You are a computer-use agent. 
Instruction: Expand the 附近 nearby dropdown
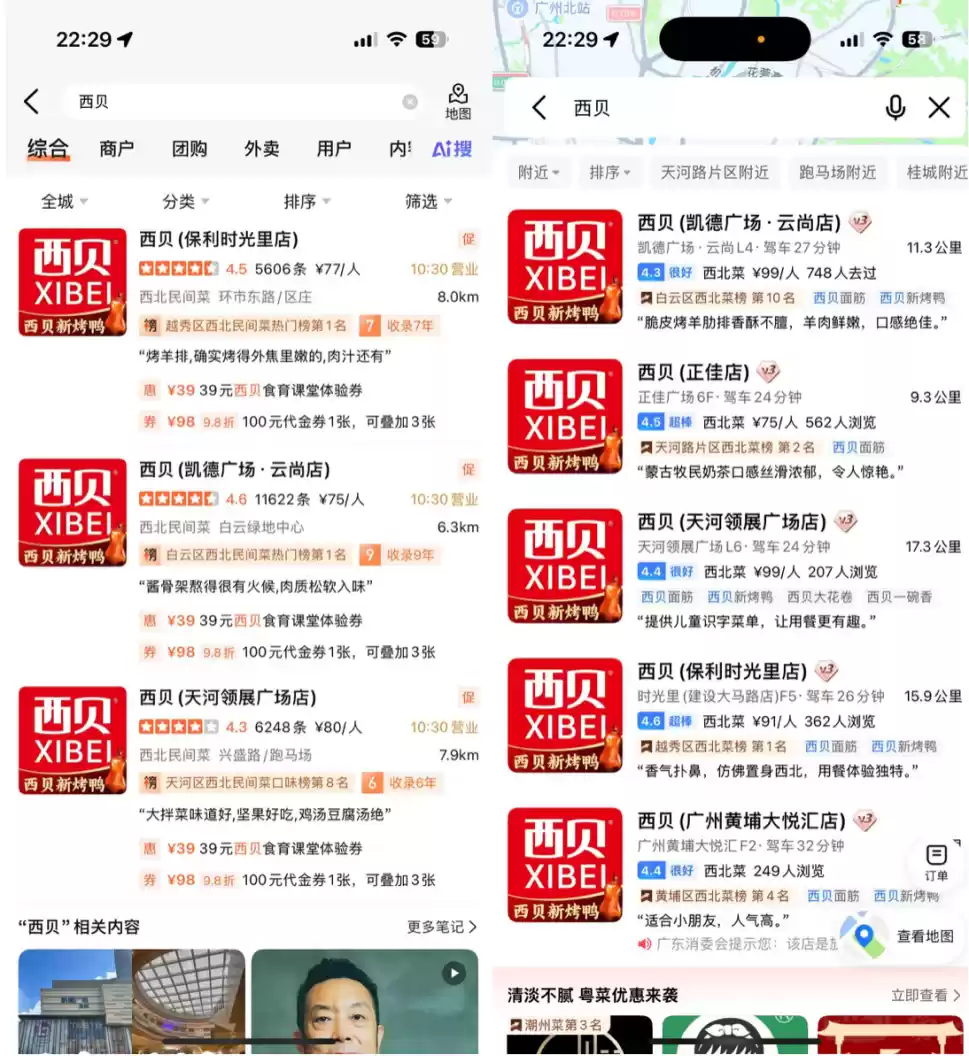click(539, 172)
